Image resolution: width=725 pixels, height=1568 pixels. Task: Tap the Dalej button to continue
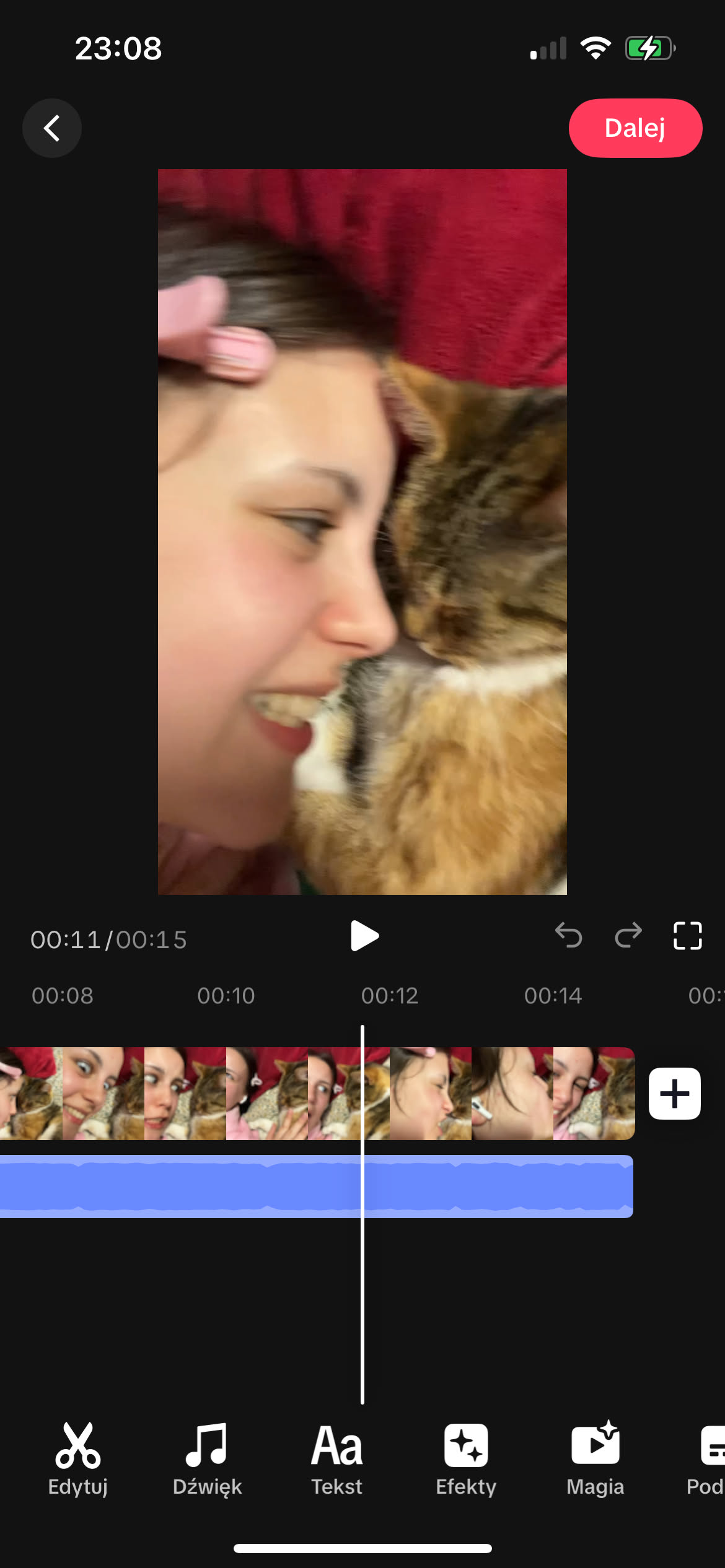635,128
